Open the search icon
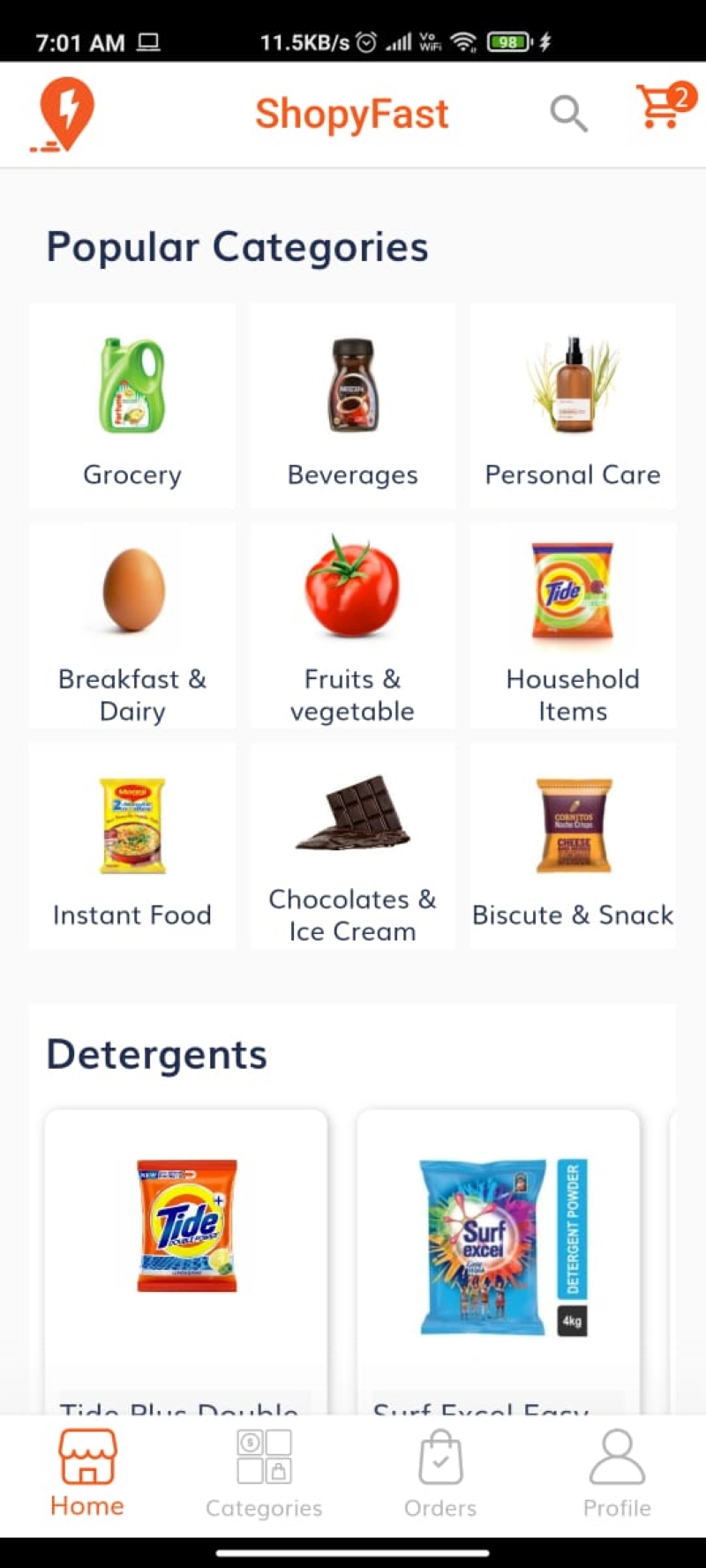Viewport: 706px width, 1568px height. click(x=568, y=114)
